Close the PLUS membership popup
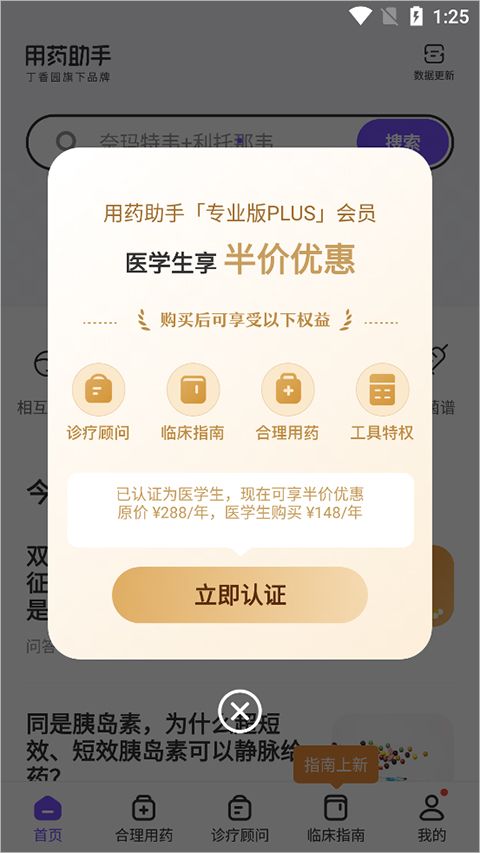The height and width of the screenshot is (853, 480). click(x=239, y=710)
